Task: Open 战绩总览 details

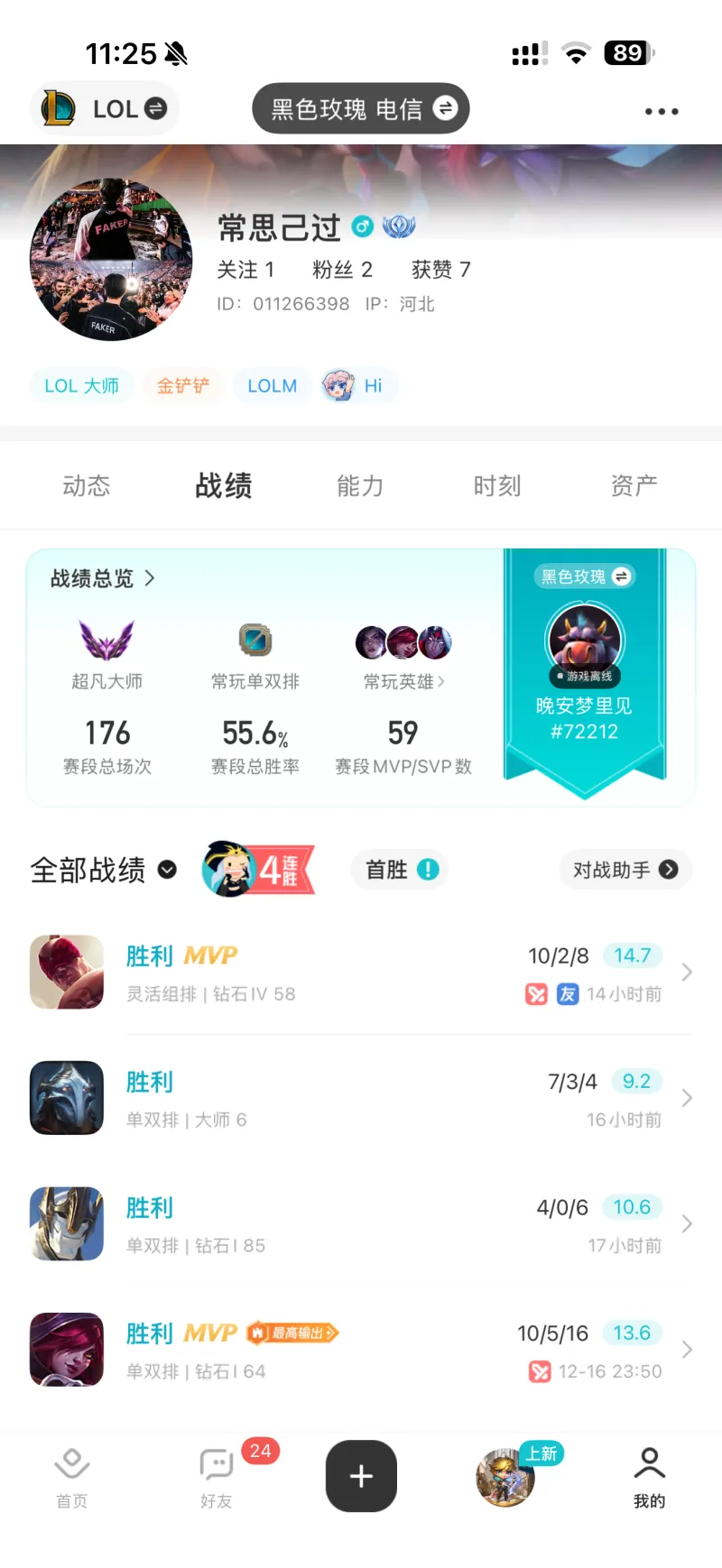Action: coord(103,578)
